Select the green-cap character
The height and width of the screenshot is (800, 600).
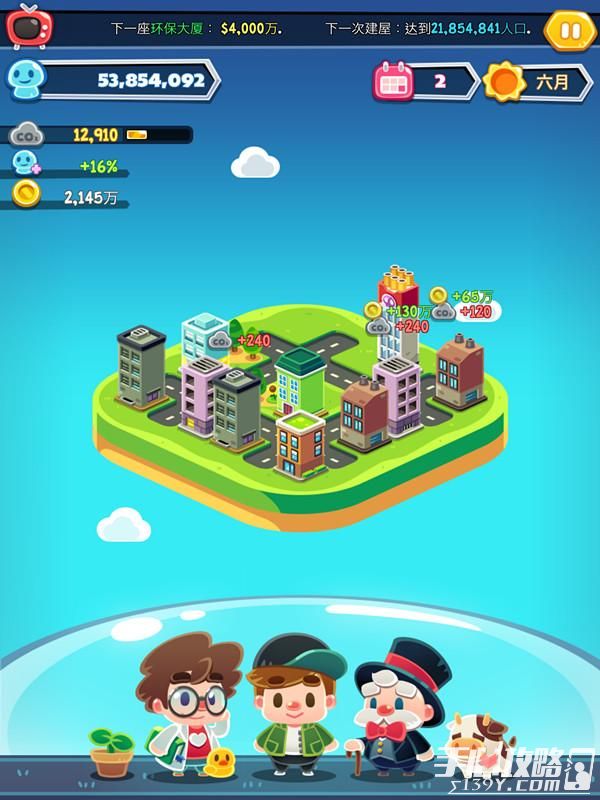click(x=297, y=707)
